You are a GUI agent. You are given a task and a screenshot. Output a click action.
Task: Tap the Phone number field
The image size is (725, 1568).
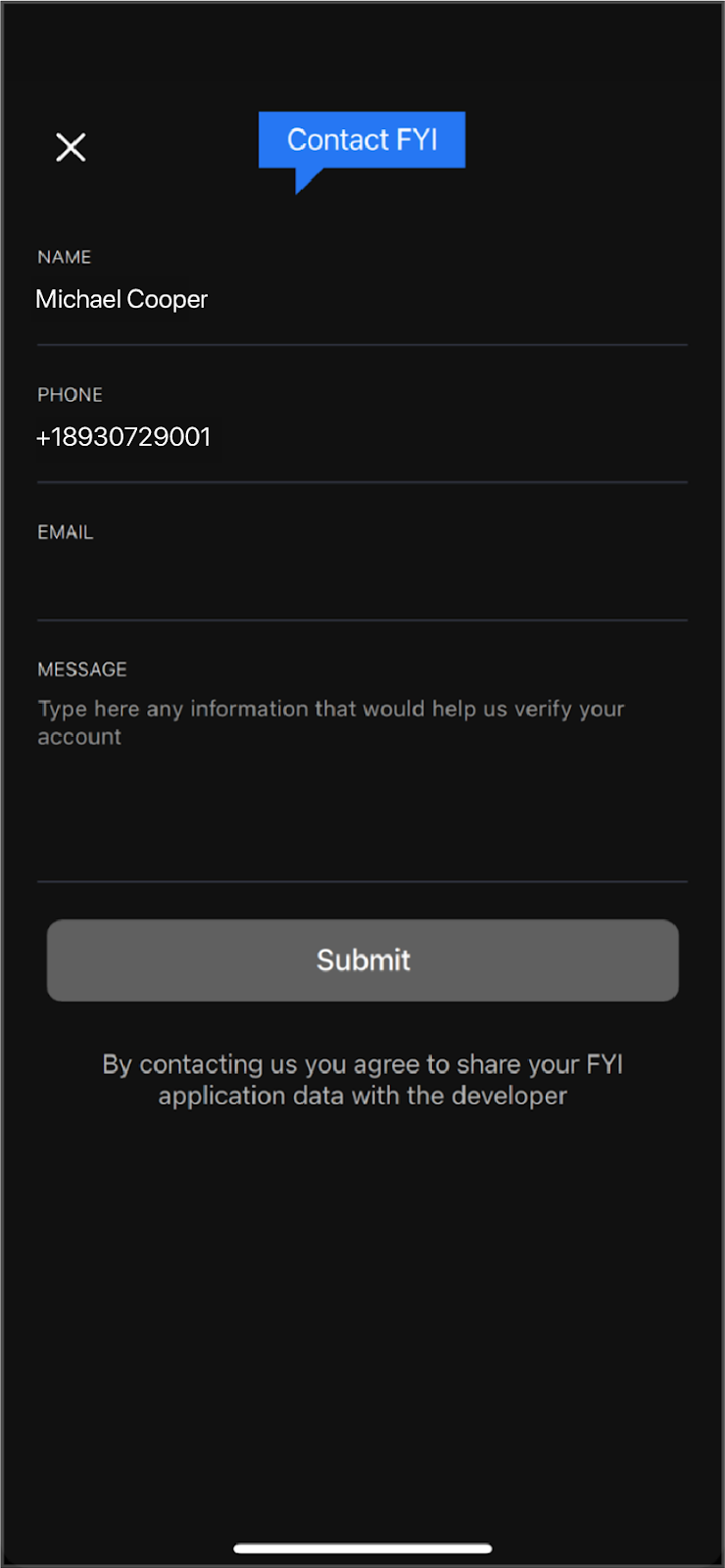tap(362, 437)
